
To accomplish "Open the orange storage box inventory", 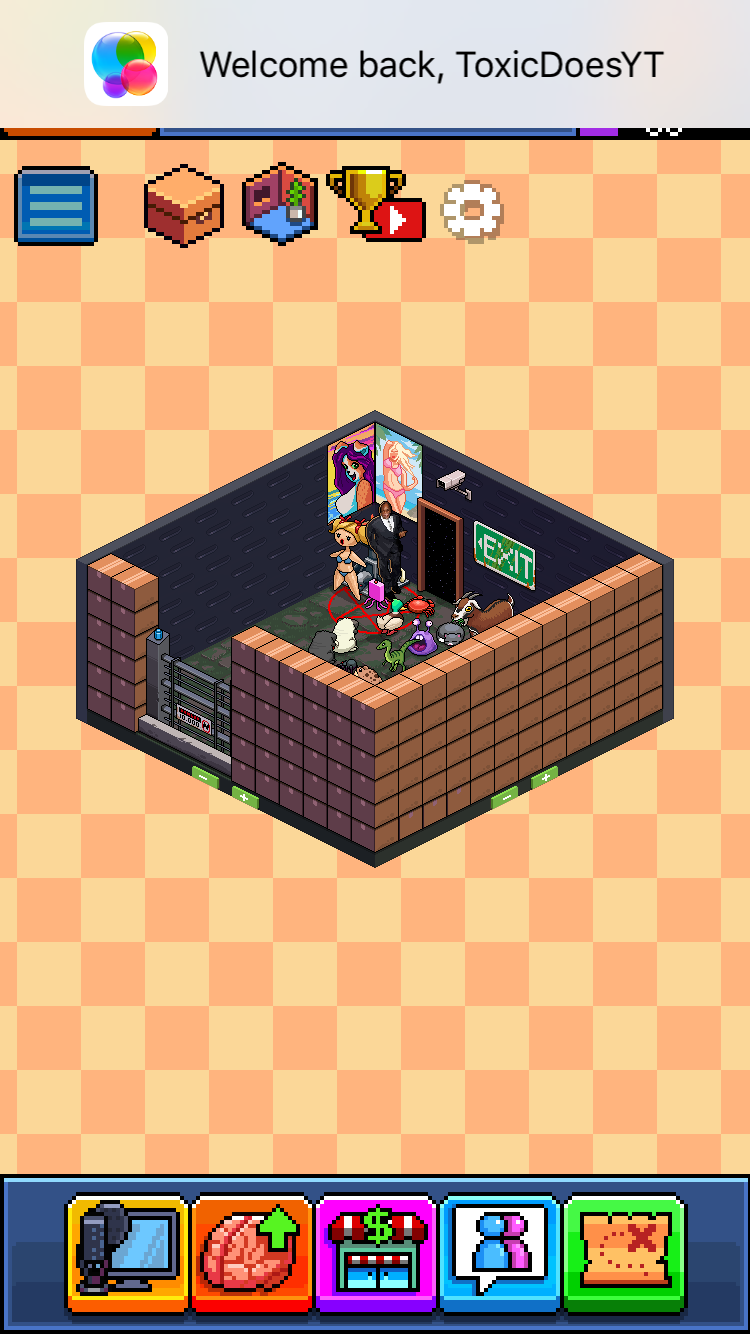I will pos(183,206).
